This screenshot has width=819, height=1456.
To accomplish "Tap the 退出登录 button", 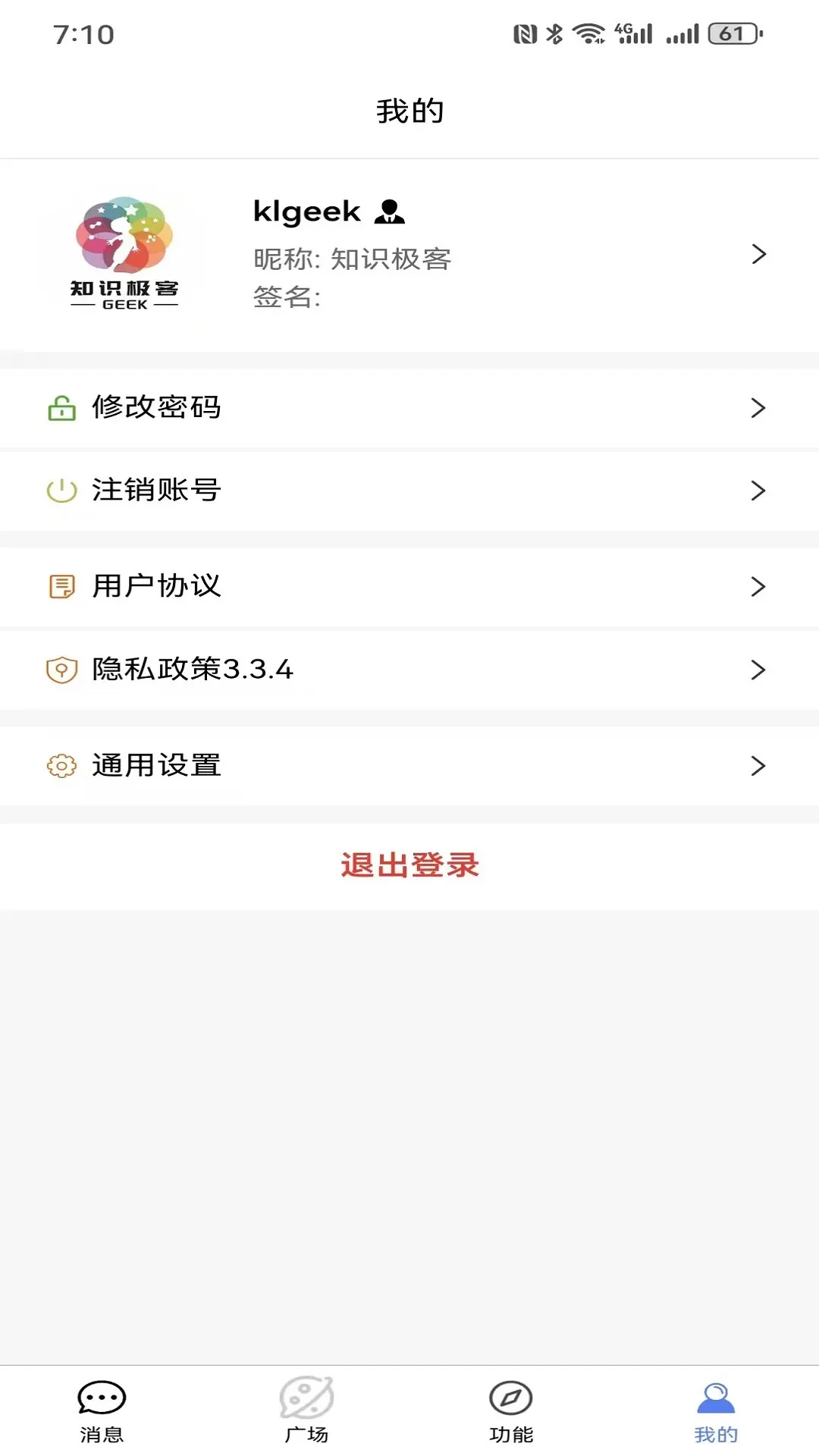I will (x=409, y=865).
